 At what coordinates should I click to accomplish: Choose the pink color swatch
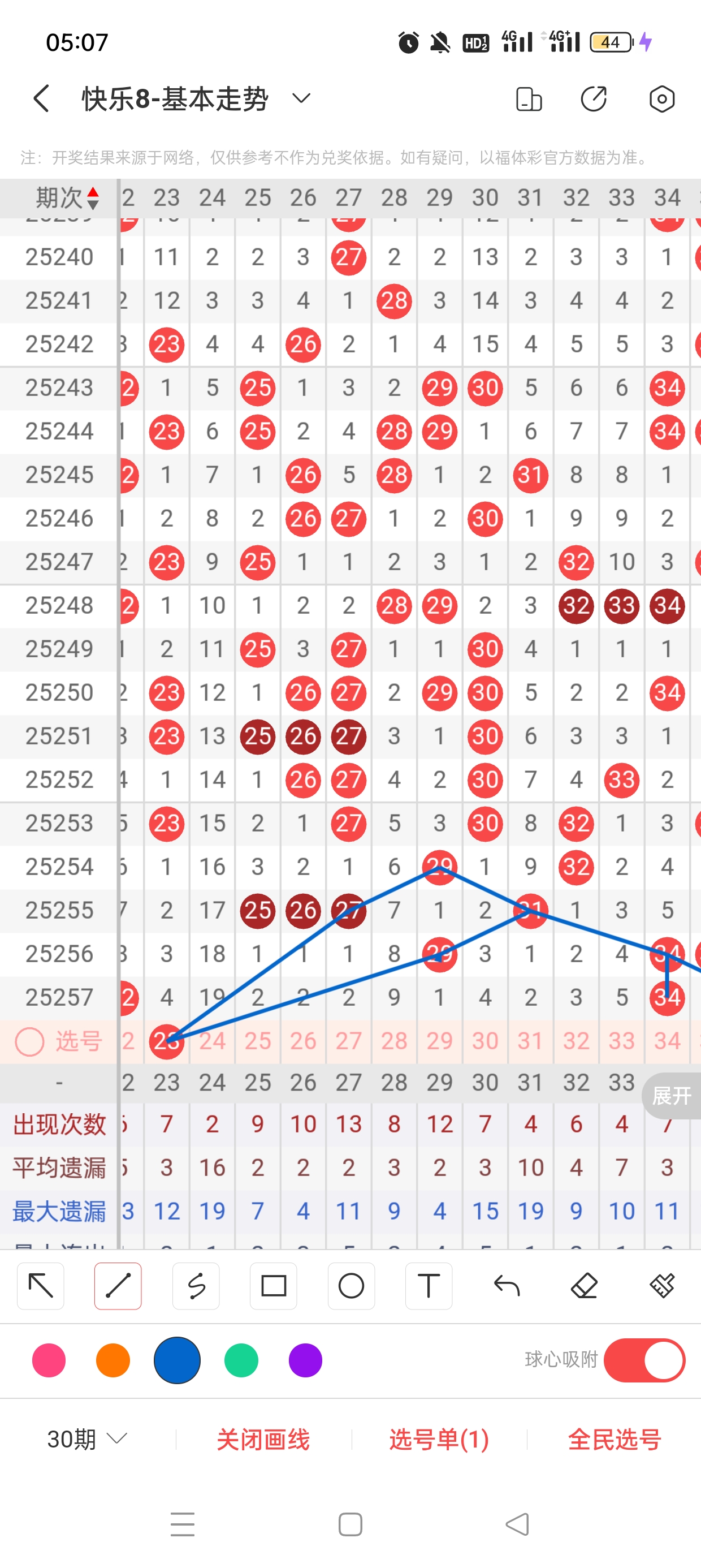[49, 1360]
